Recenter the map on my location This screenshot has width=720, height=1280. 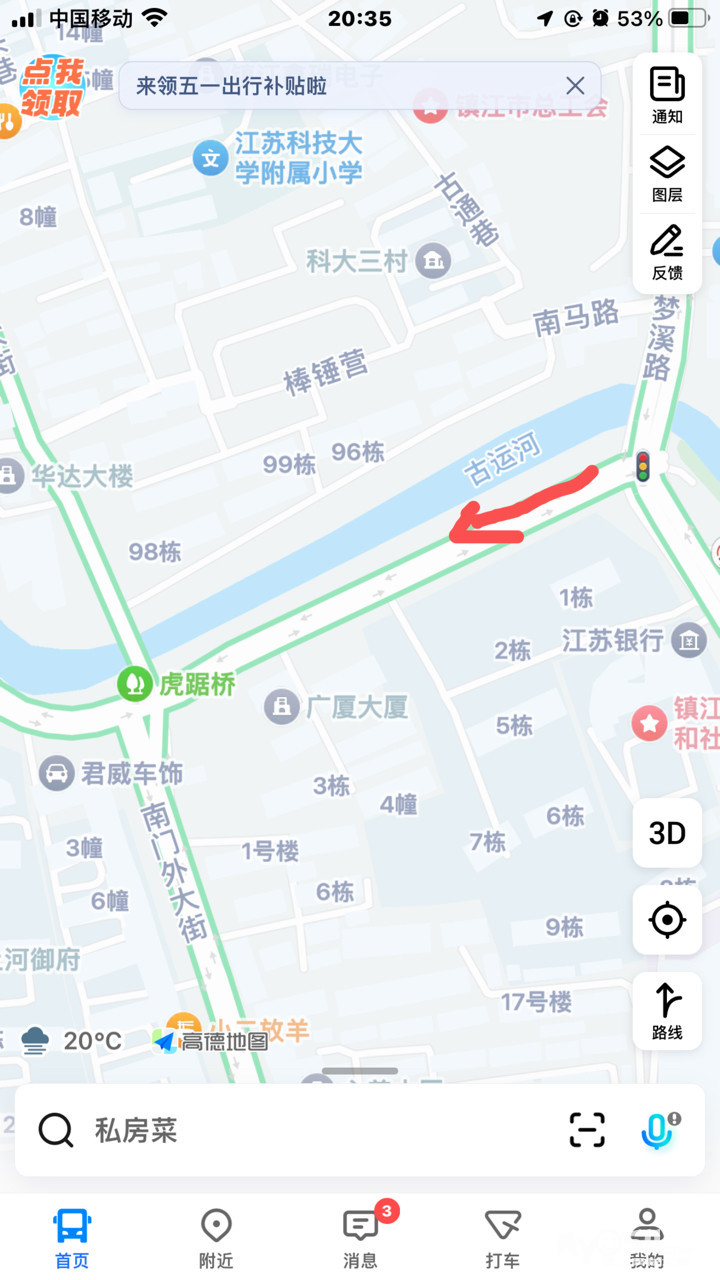667,919
